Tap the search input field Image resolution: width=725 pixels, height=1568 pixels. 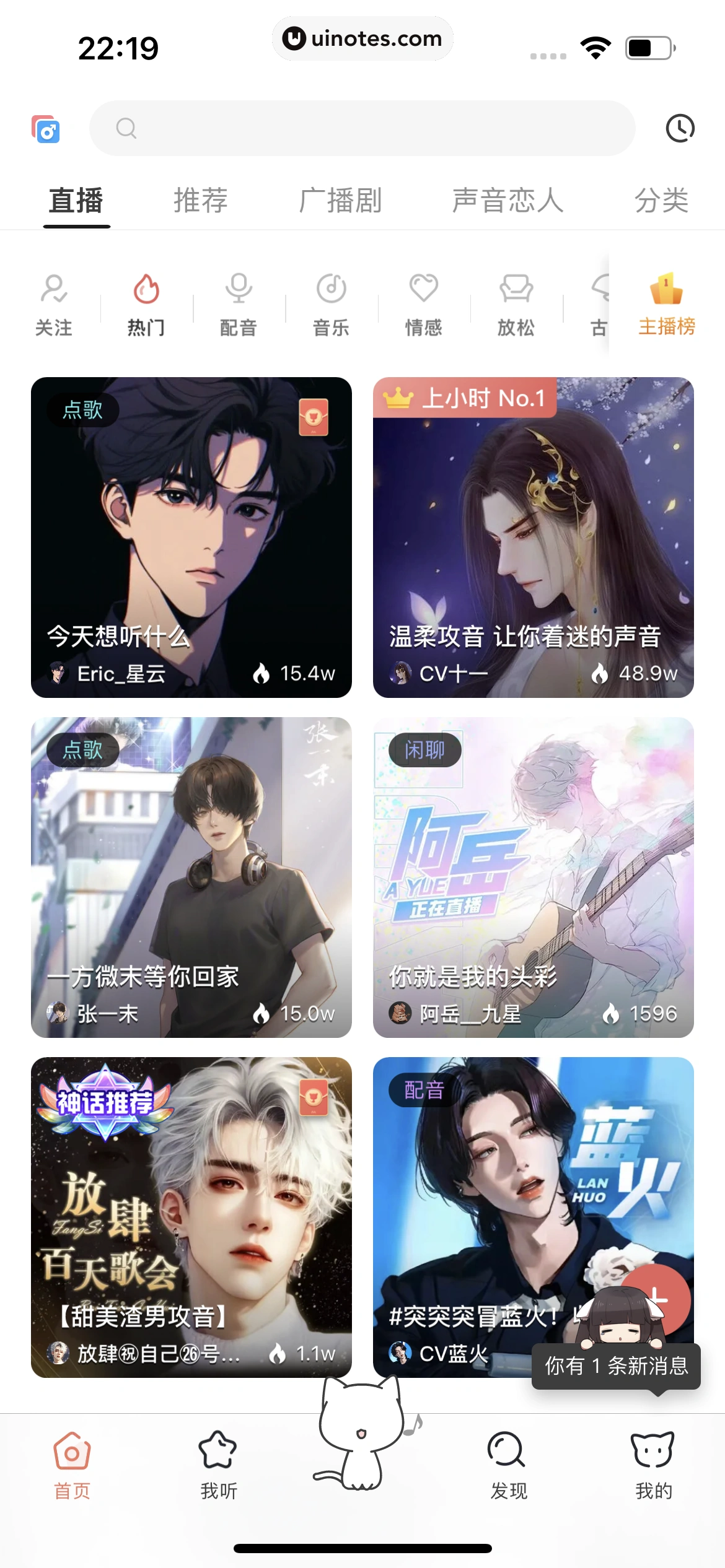click(362, 128)
